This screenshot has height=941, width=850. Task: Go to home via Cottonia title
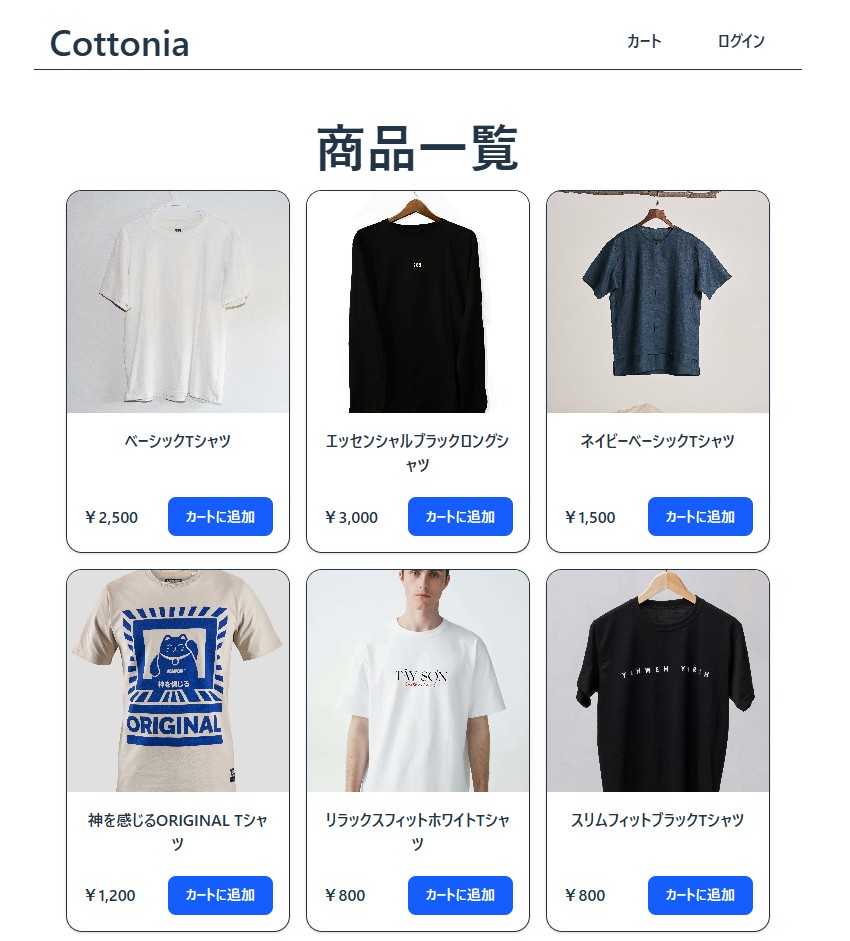pos(119,43)
